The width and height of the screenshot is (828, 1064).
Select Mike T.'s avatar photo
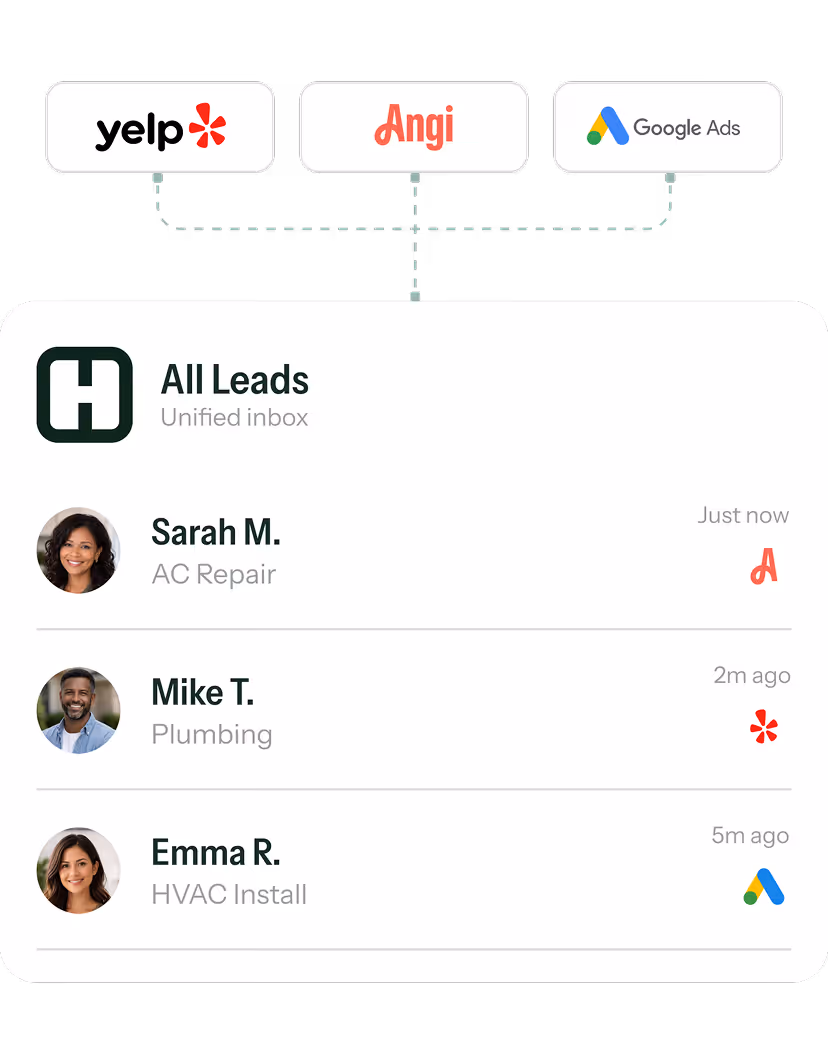78,711
